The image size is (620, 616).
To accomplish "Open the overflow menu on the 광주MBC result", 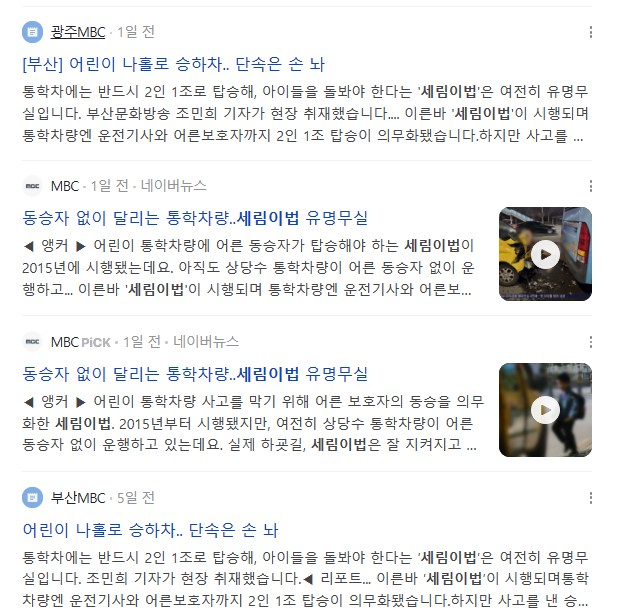I will [x=591, y=32].
